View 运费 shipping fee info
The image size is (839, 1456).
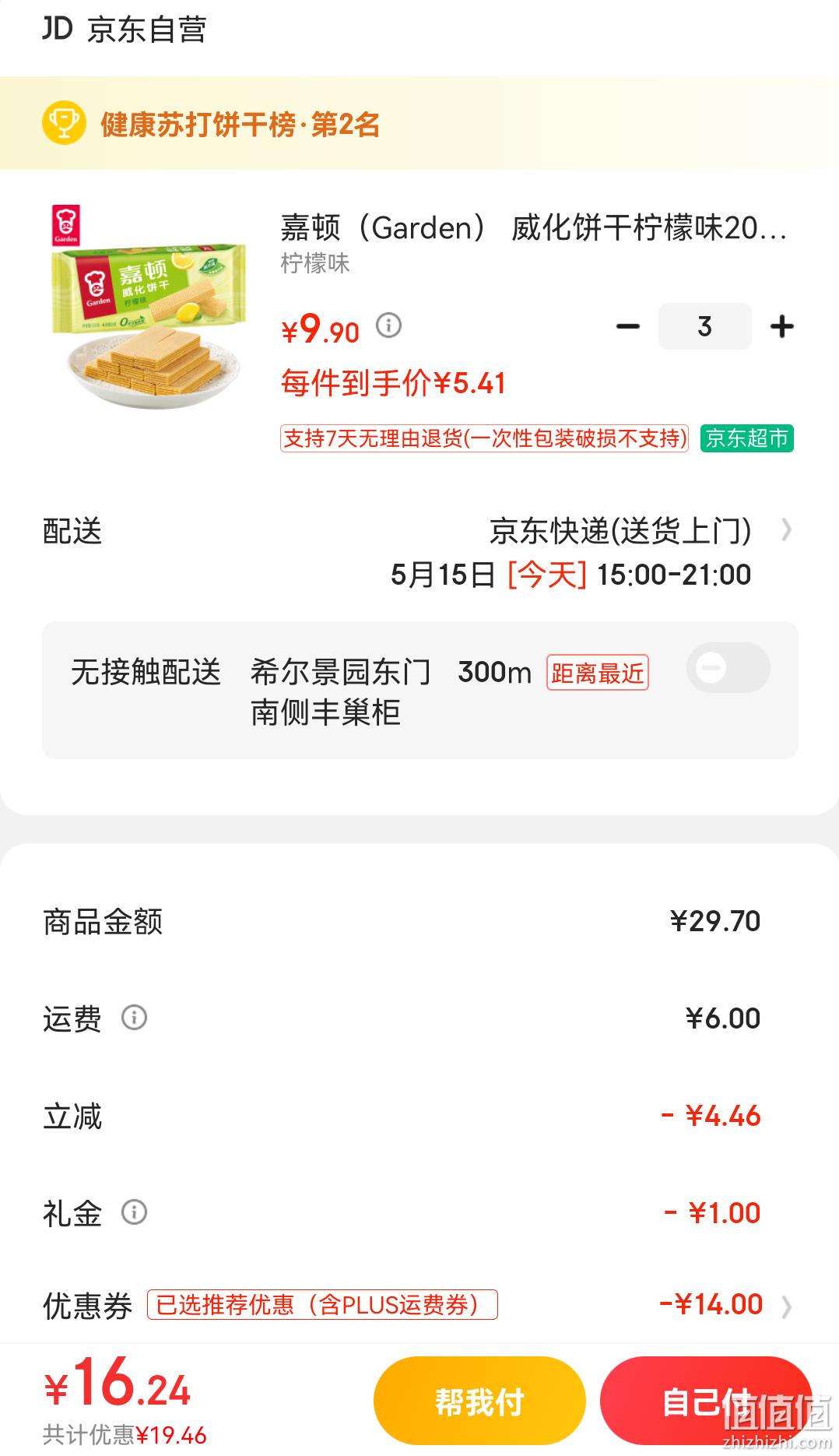click(x=134, y=1018)
